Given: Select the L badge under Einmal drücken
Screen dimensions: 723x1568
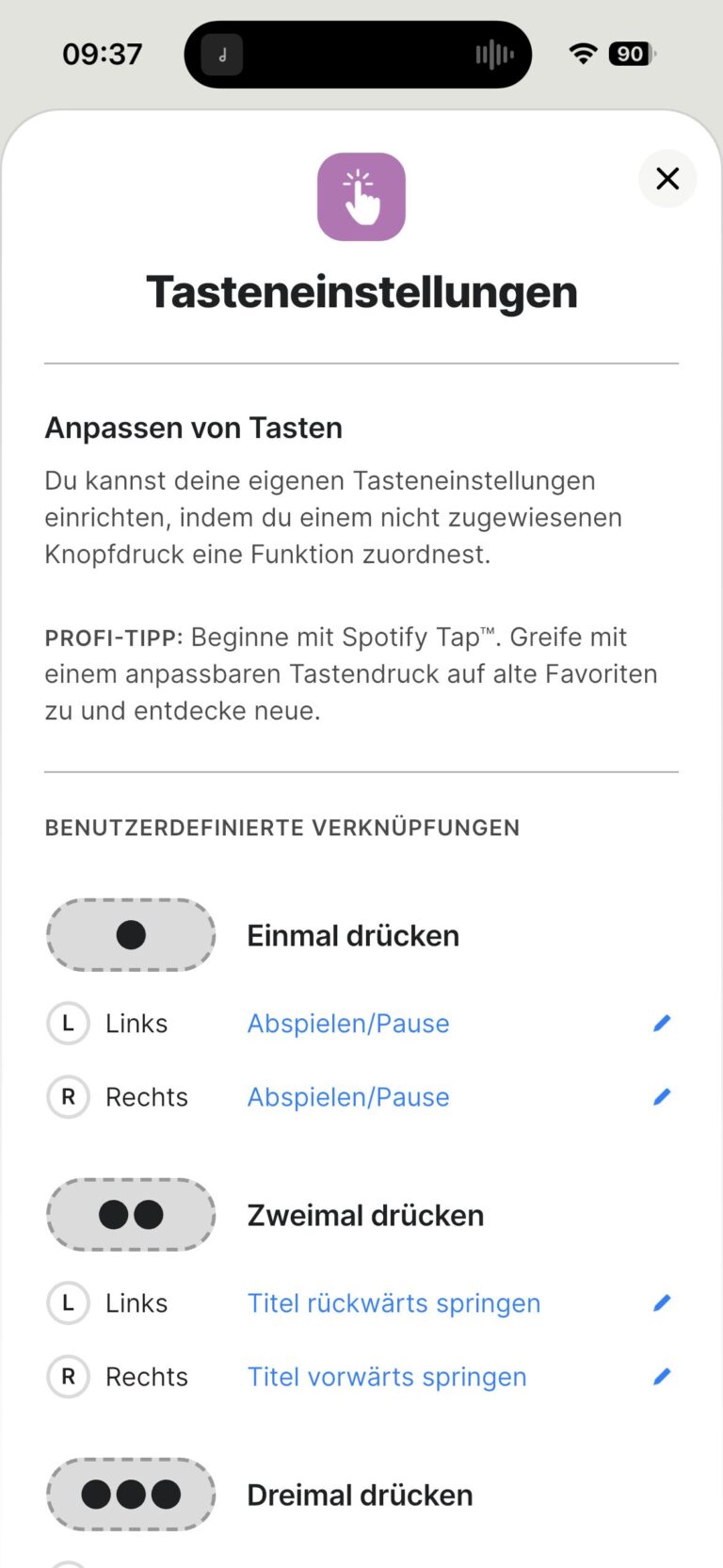Looking at the screenshot, I should (67, 1023).
